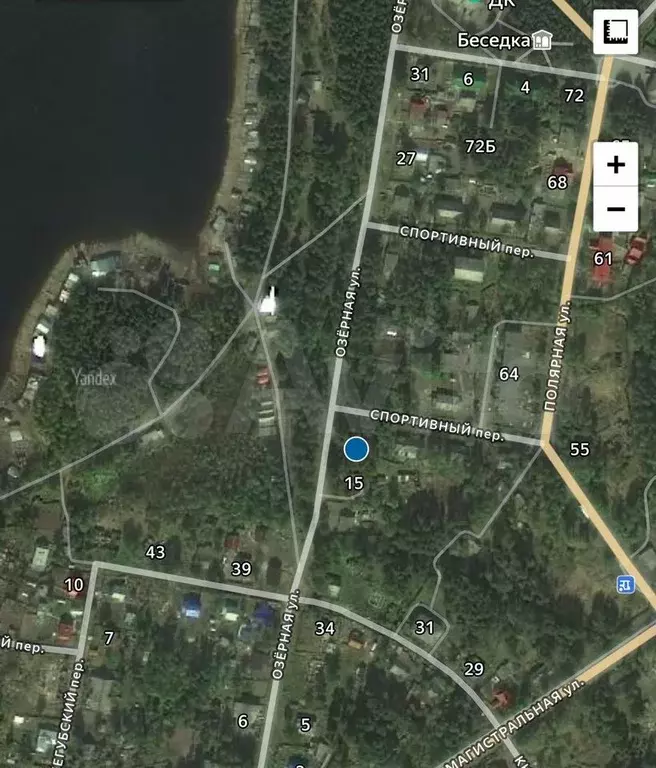Screen dimensions: 656x768
Task: Zoom in on the map
Action: coord(616,164)
